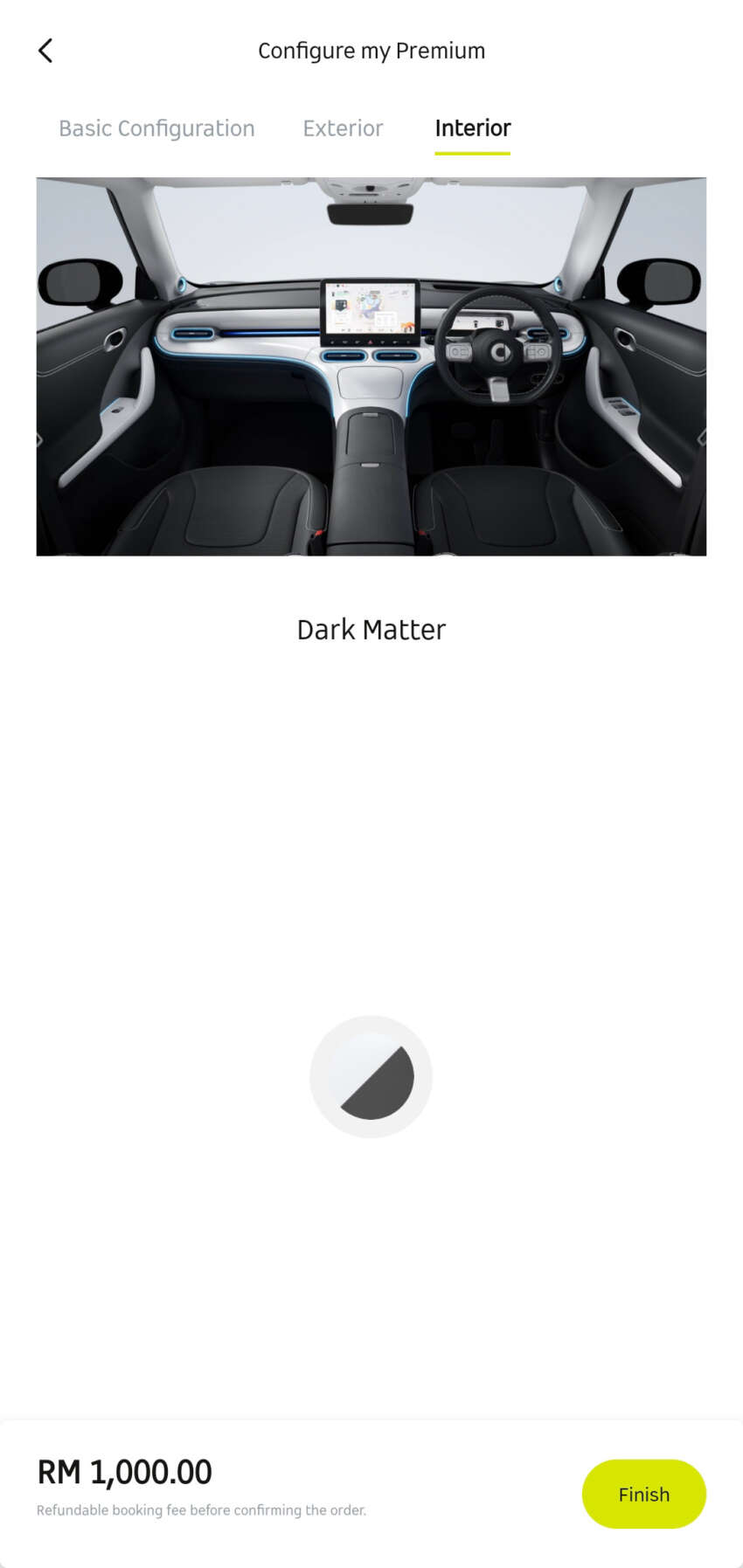Show the previous interior image with the left arrow
Screen dimensions: 743x1568
[41, 439]
